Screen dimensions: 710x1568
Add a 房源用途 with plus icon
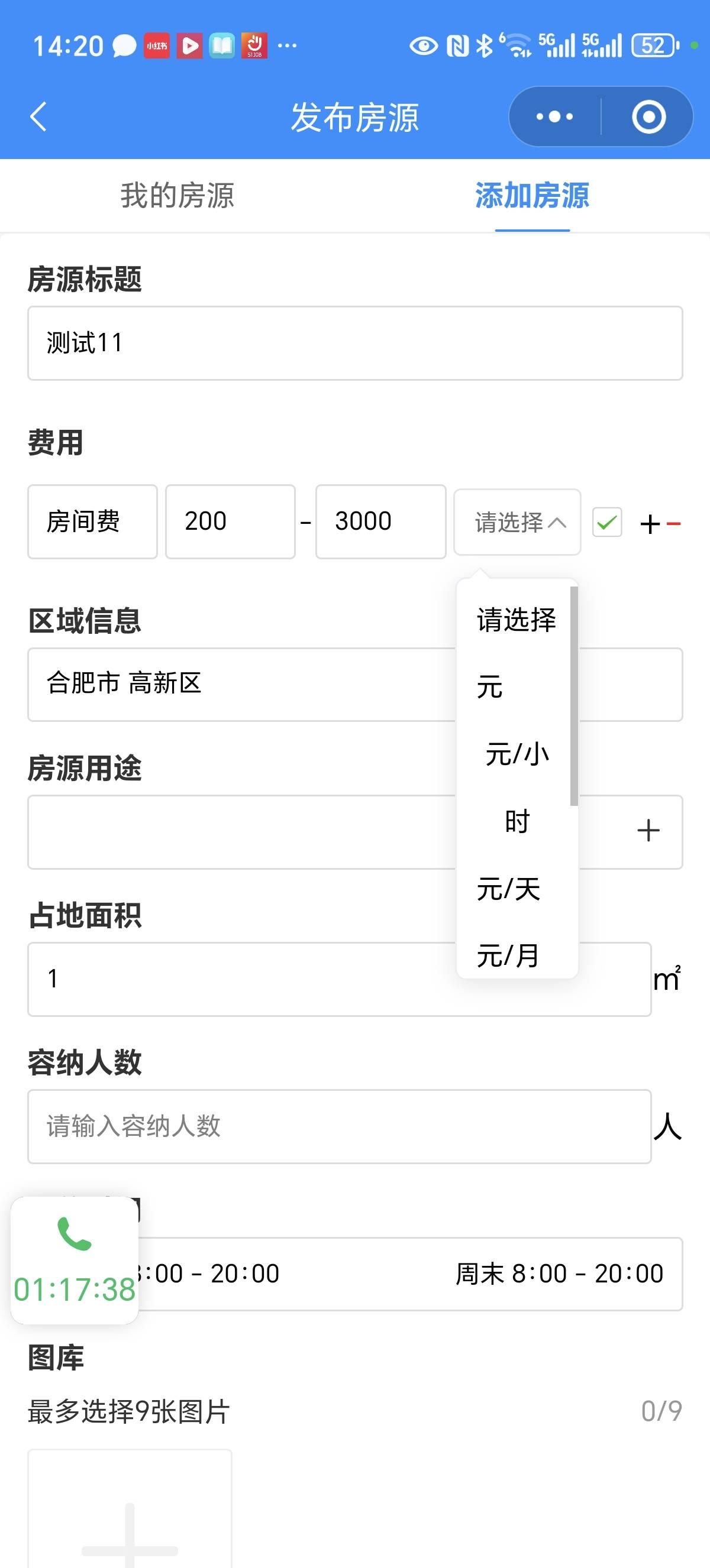(x=648, y=831)
